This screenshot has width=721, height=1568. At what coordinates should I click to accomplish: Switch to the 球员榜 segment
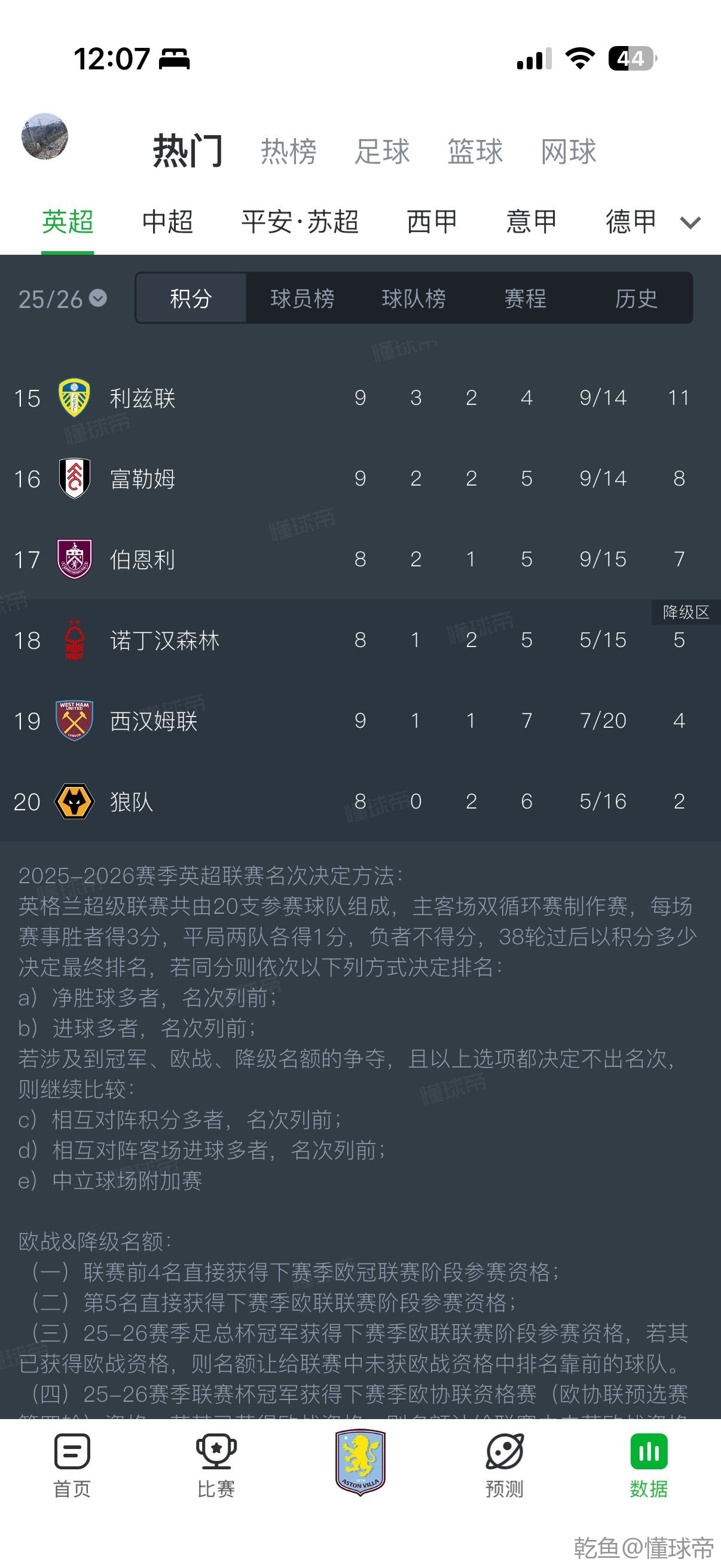(x=302, y=298)
